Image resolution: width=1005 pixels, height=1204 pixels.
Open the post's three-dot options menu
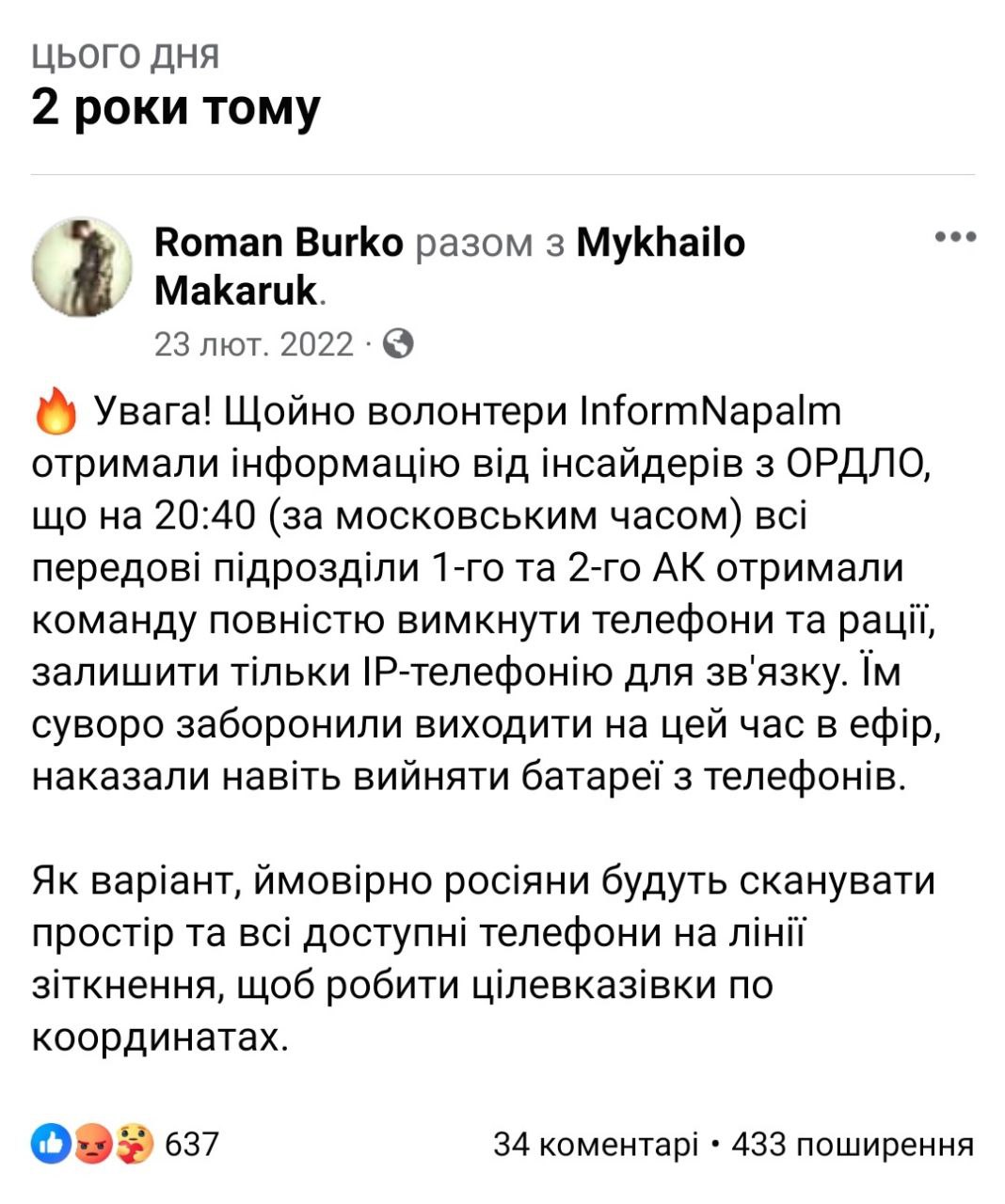(954, 237)
